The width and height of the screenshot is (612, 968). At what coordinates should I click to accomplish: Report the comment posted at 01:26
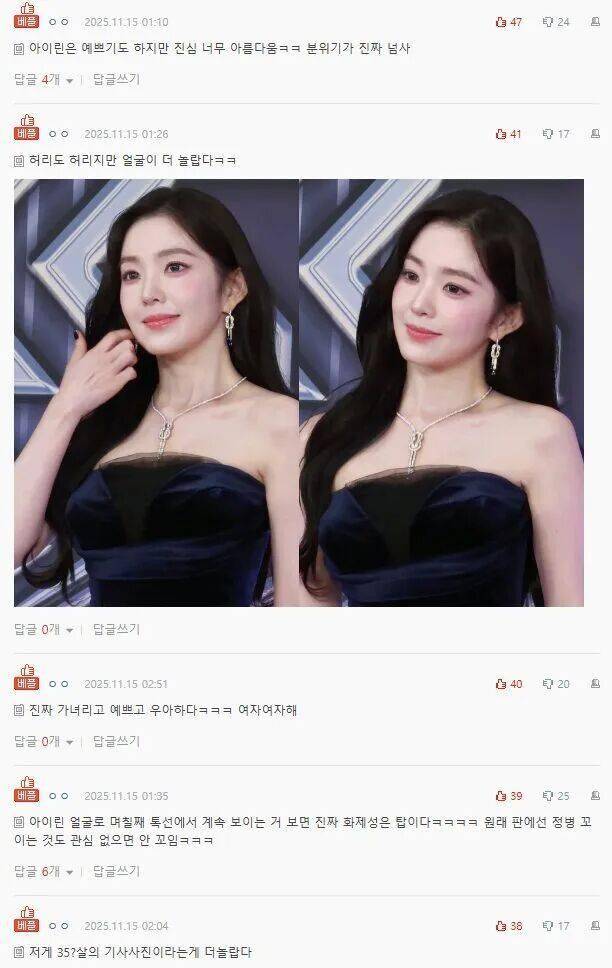(x=595, y=134)
